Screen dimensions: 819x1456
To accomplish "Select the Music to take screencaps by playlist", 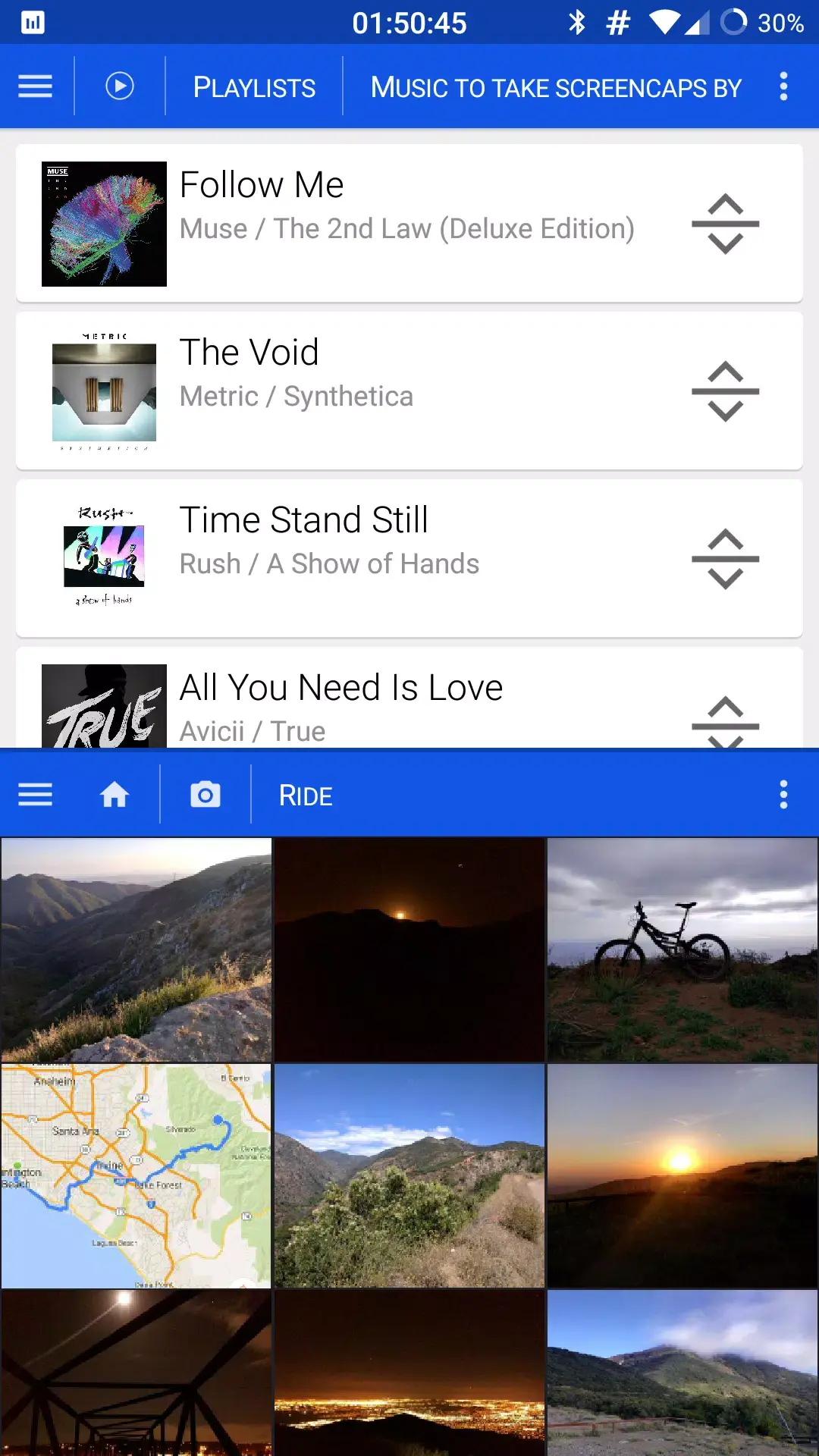I will click(x=555, y=87).
